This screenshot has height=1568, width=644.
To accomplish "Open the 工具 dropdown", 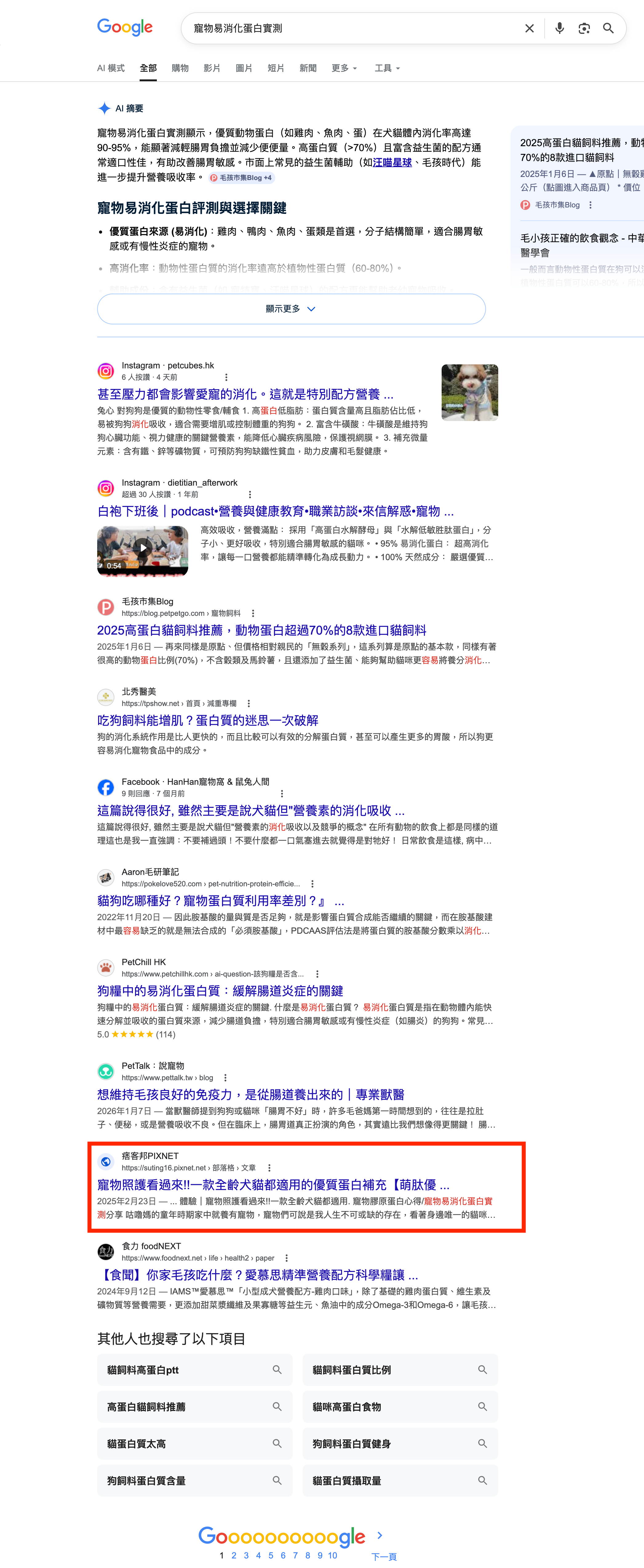I will [x=387, y=68].
